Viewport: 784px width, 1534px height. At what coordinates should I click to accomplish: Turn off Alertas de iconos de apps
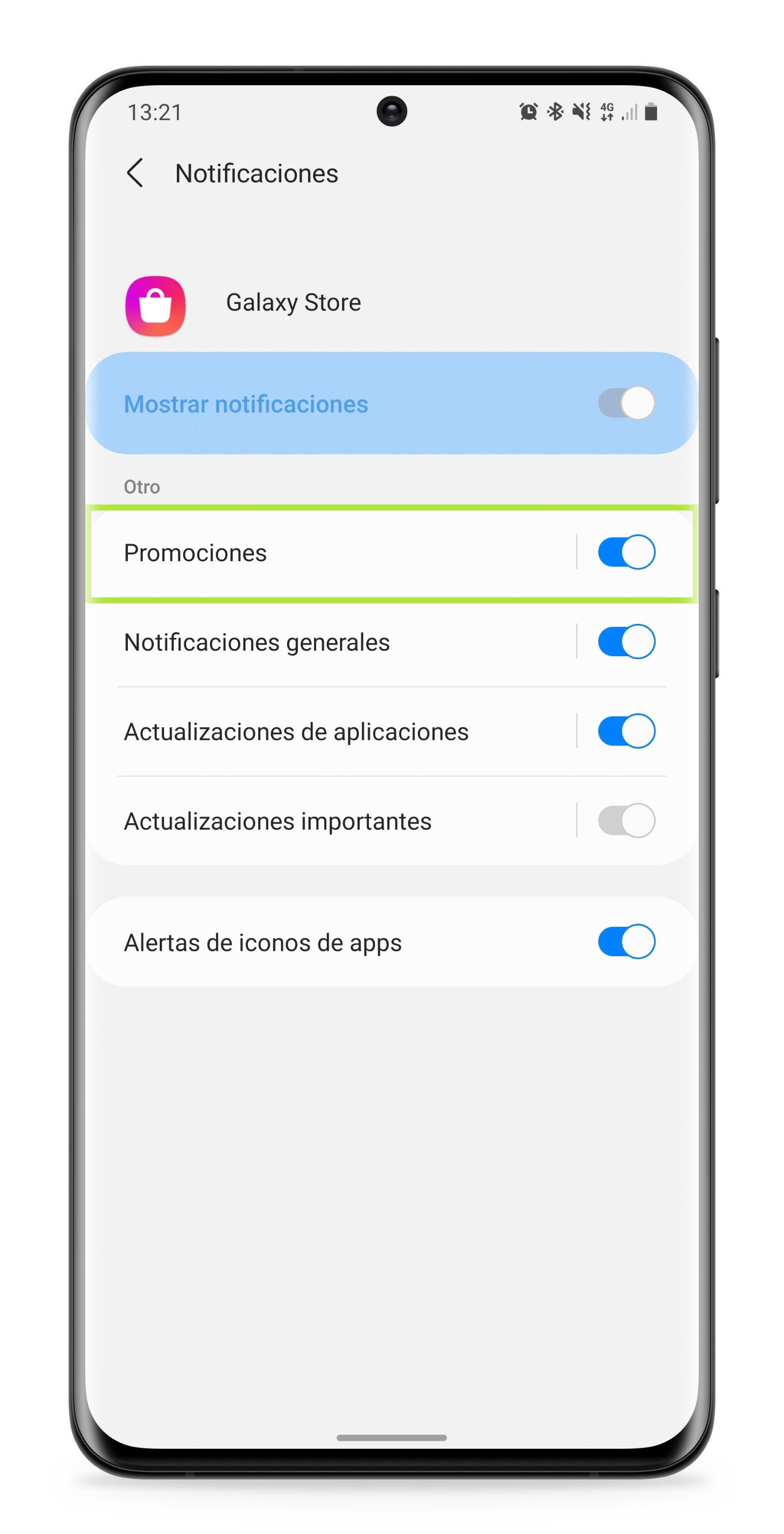click(626, 941)
